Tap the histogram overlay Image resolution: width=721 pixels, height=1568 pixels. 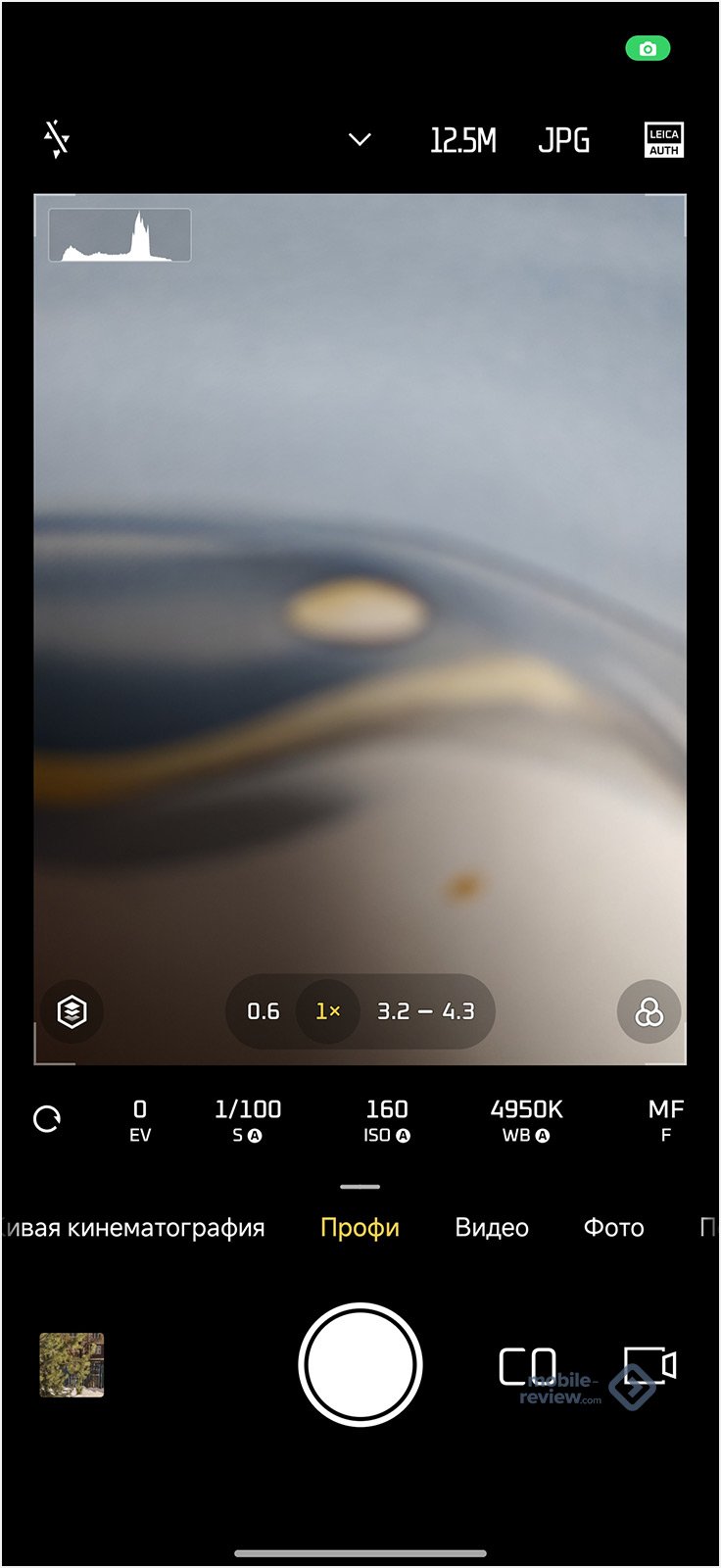(120, 235)
